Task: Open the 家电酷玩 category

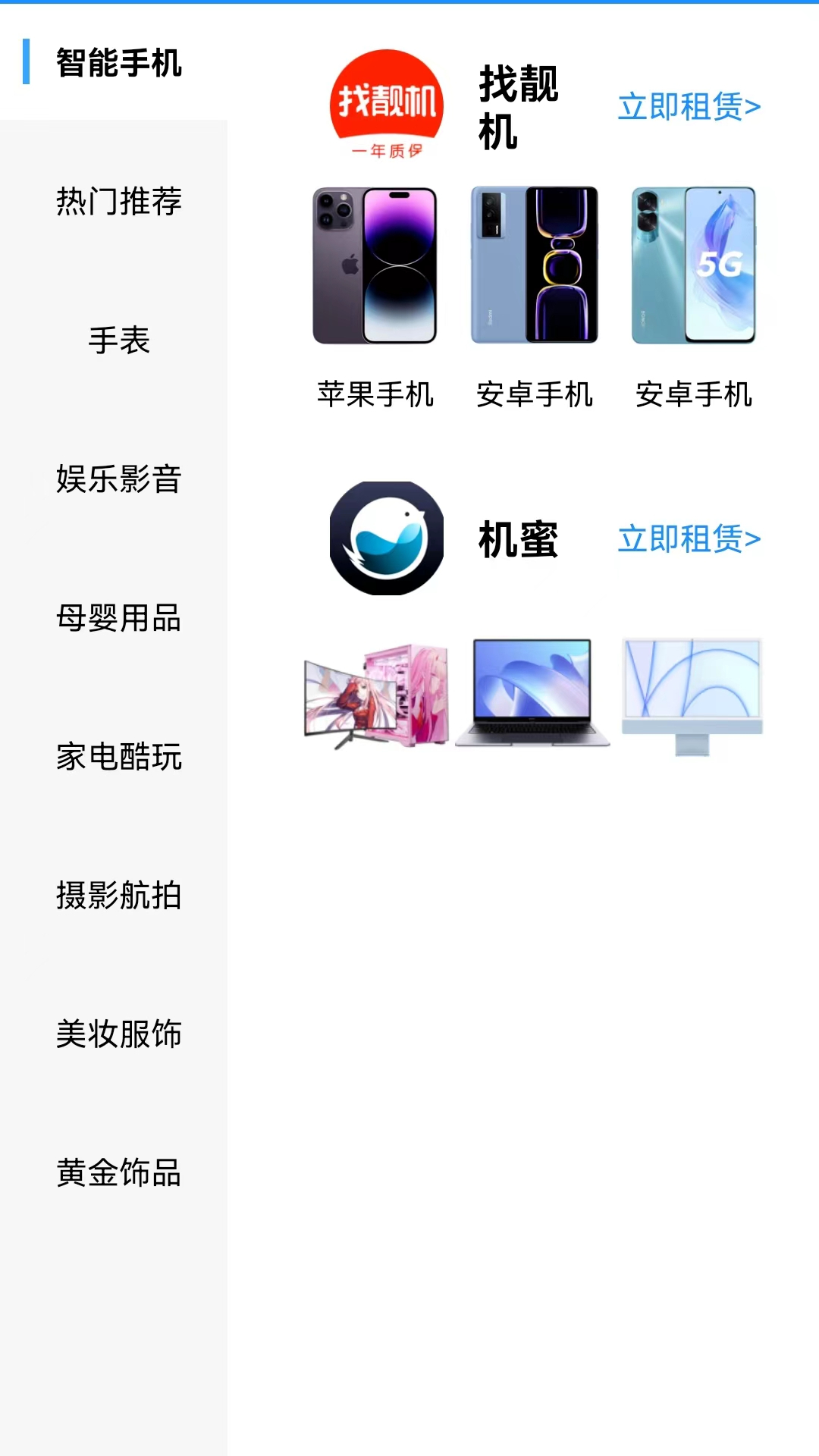Action: [x=118, y=758]
